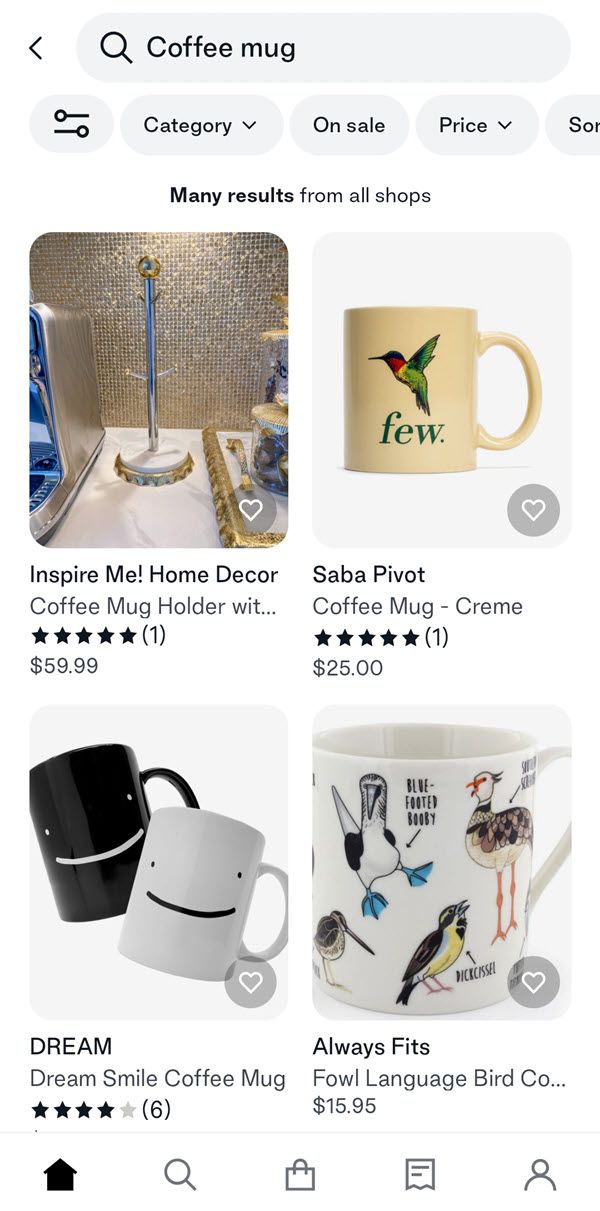Viewport: 600px width, 1211px height.
Task: Open the profile account tab
Action: [540, 1174]
